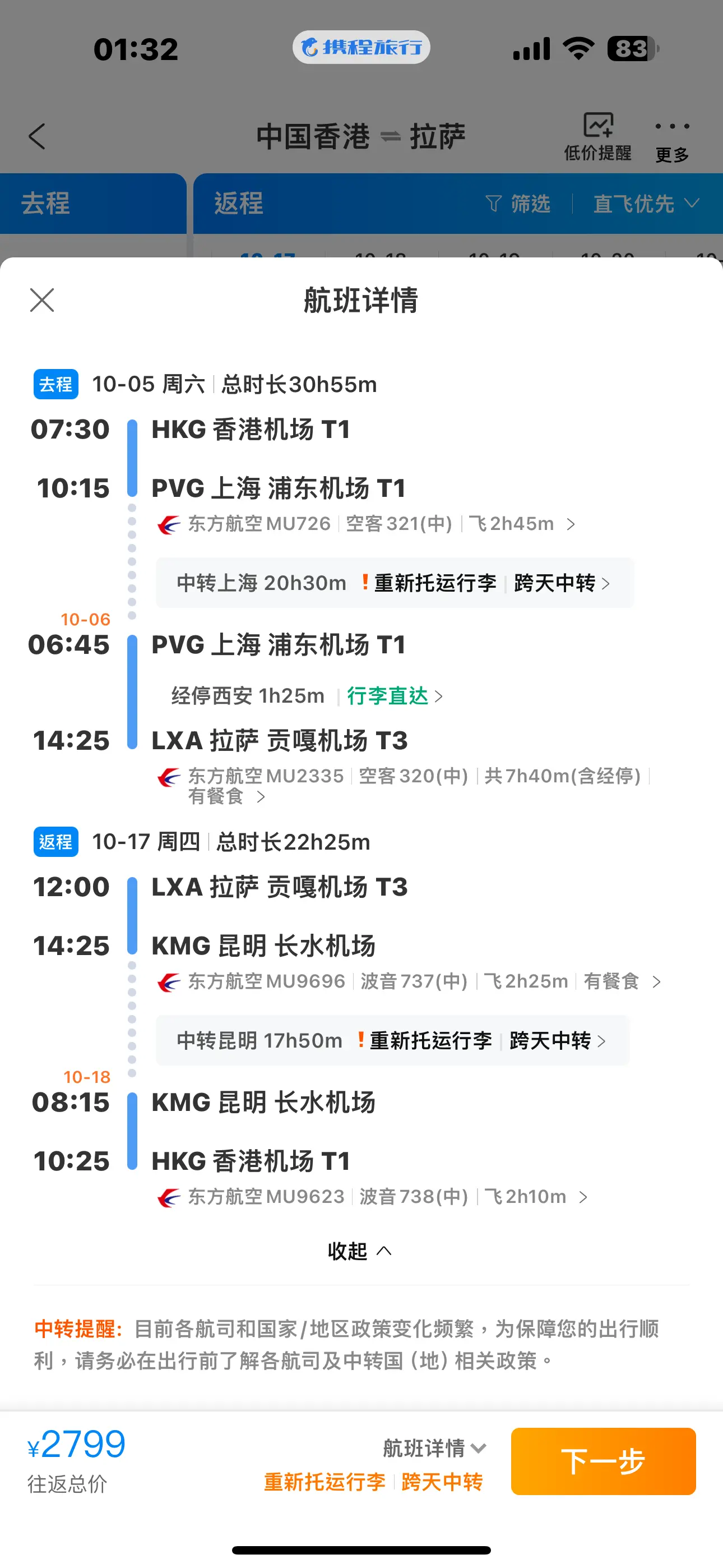The height and width of the screenshot is (1568, 723).
Task: Toggle 航班详情 dropdown in bottom bar
Action: [434, 1447]
